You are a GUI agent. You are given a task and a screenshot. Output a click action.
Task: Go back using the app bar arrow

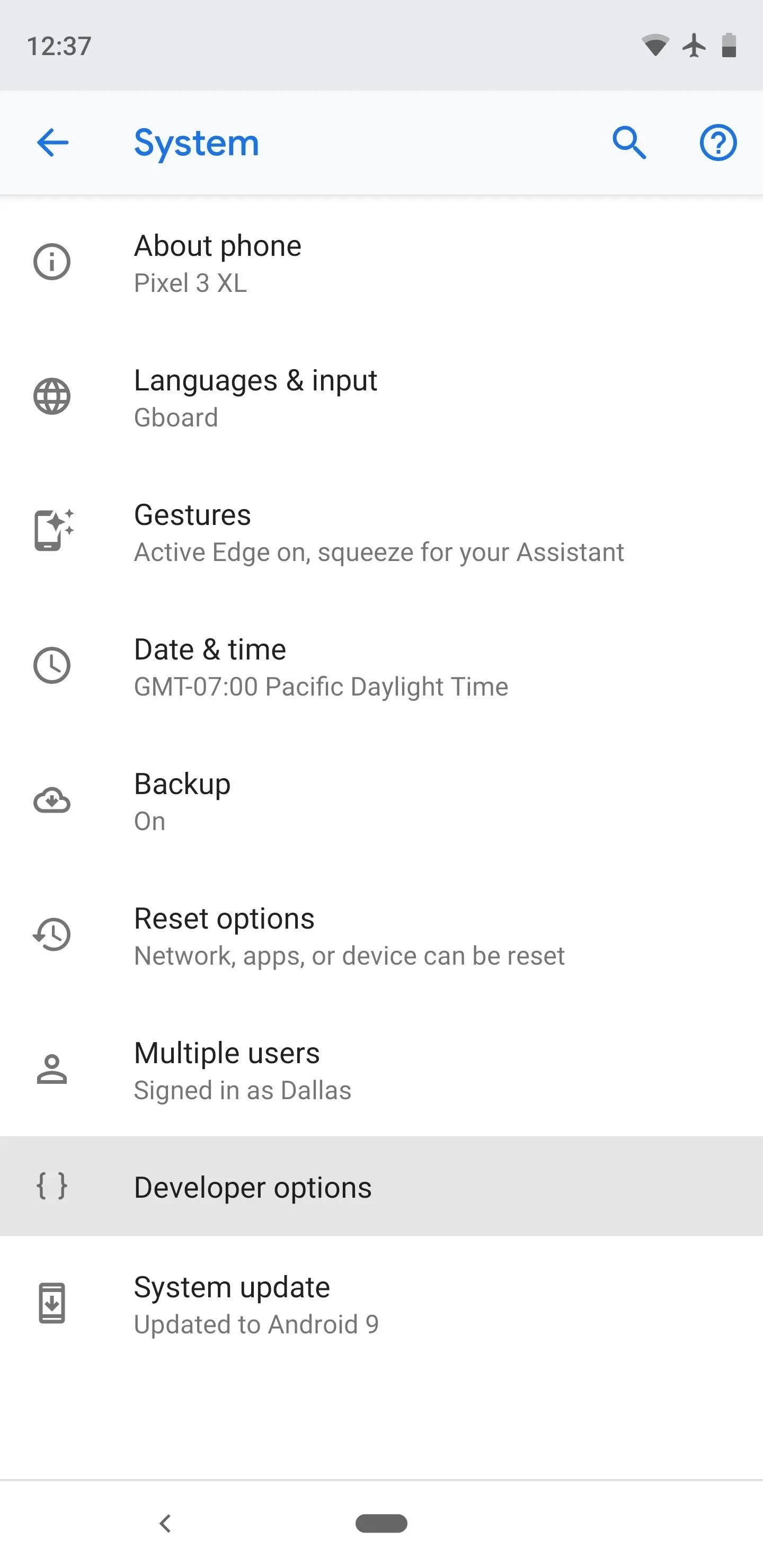click(x=52, y=143)
